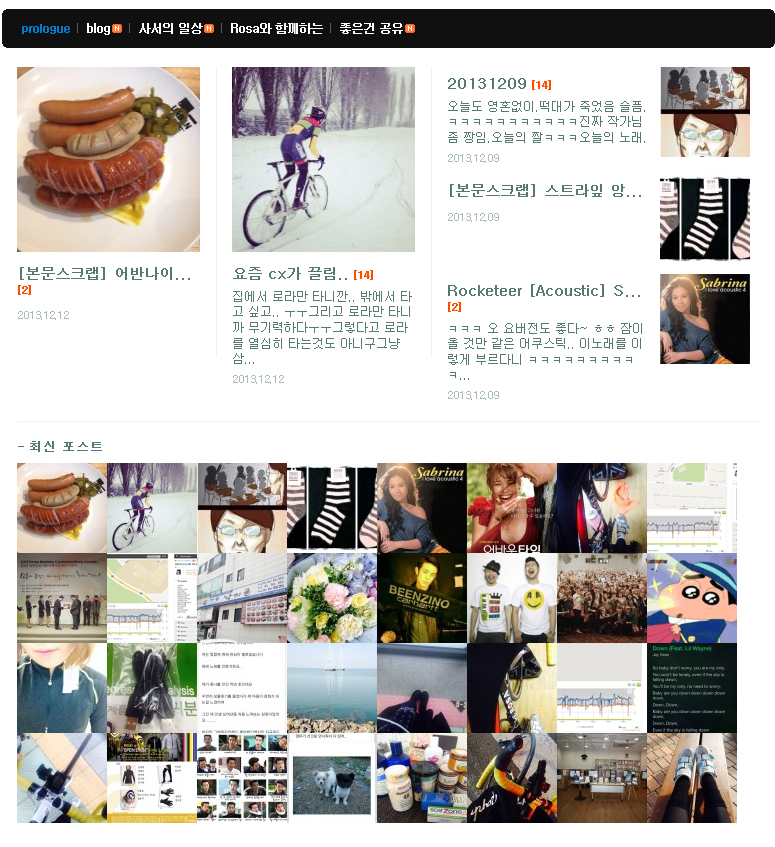Open the snowy cyclist featured photo
775x847 pixels.
pyautogui.click(x=323, y=159)
